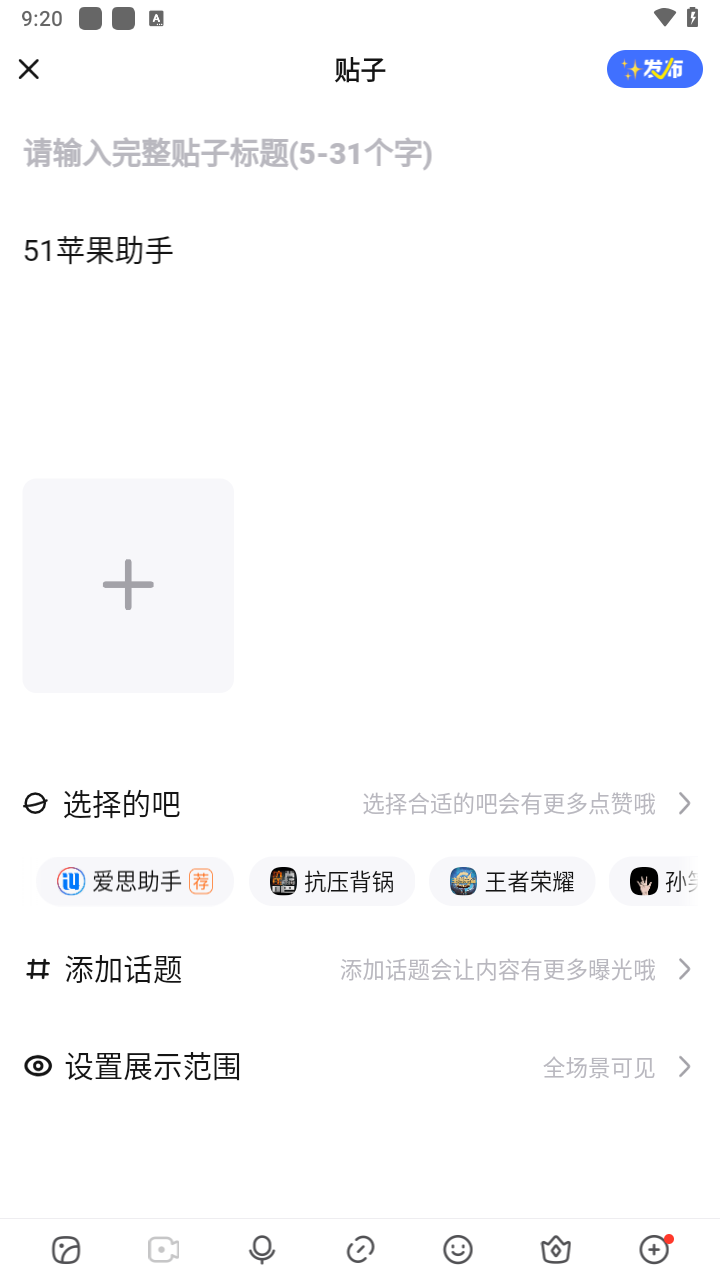Screen dimensions: 720x1280
Task: Insert a link using the link icon
Action: (x=359, y=1249)
